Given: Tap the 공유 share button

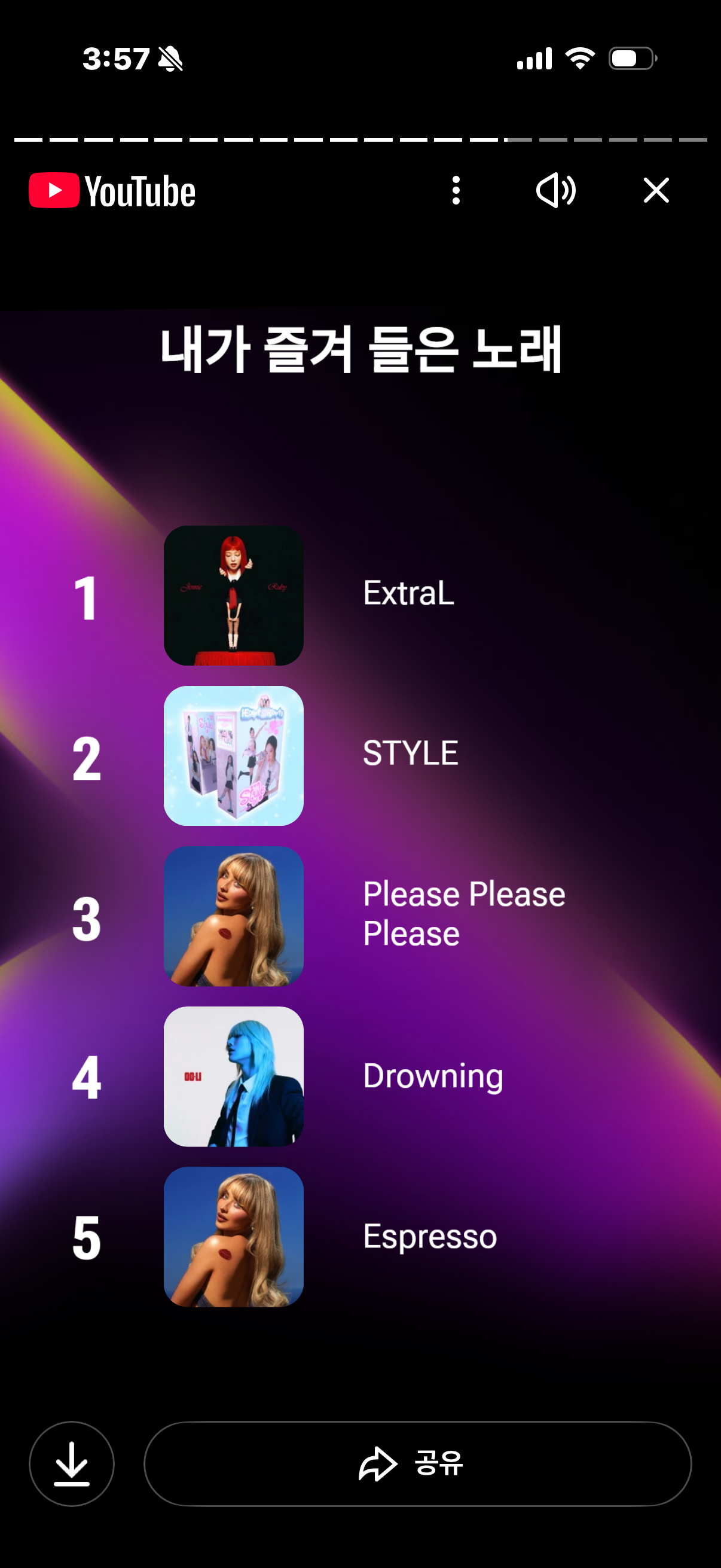Looking at the screenshot, I should [417, 1463].
